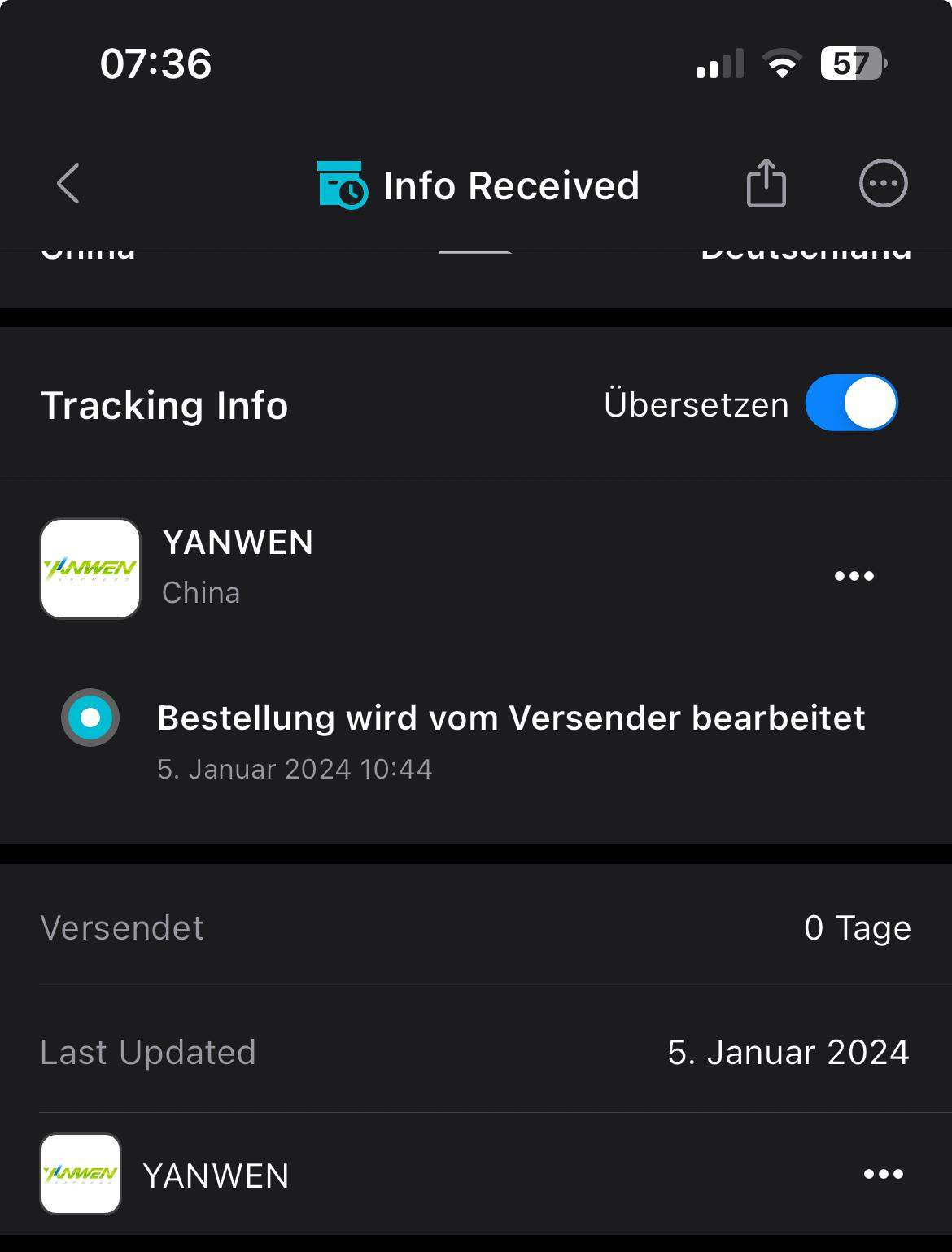Image resolution: width=952 pixels, height=1252 pixels.
Task: Open the circled ellipsis options menu
Action: pyautogui.click(x=884, y=184)
